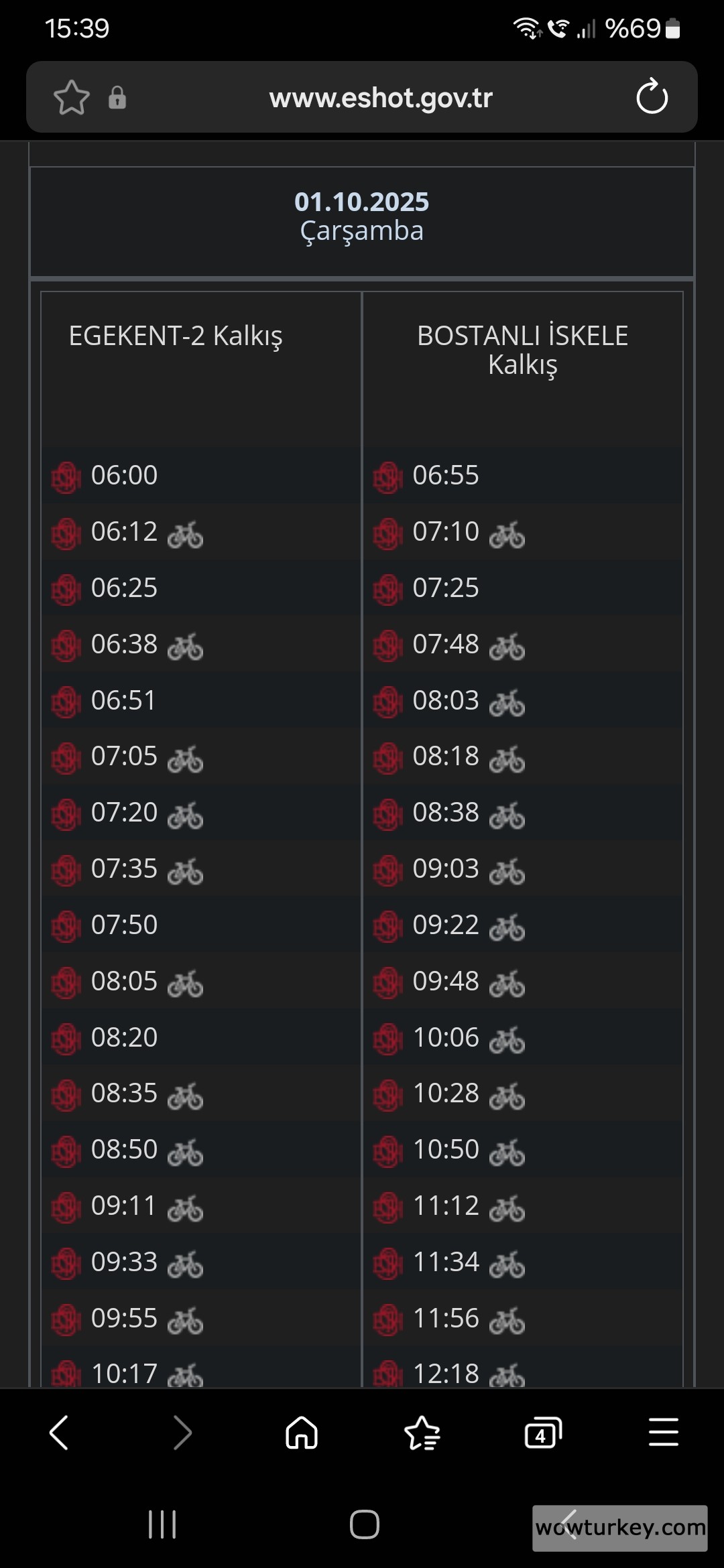Open the bookmarks list
Viewport: 724px width, 1568px height.
click(422, 1433)
